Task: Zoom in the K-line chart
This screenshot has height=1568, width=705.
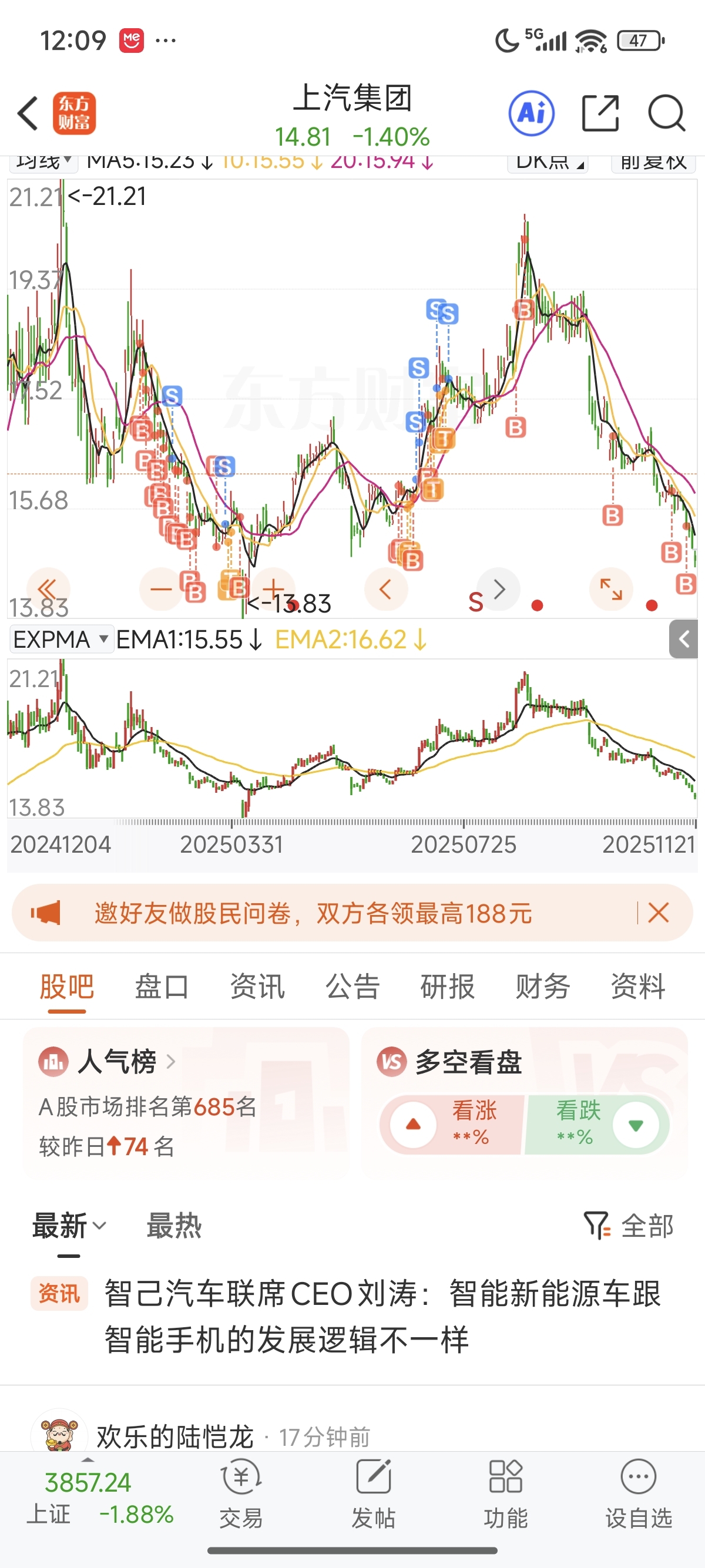Action: pos(274,589)
